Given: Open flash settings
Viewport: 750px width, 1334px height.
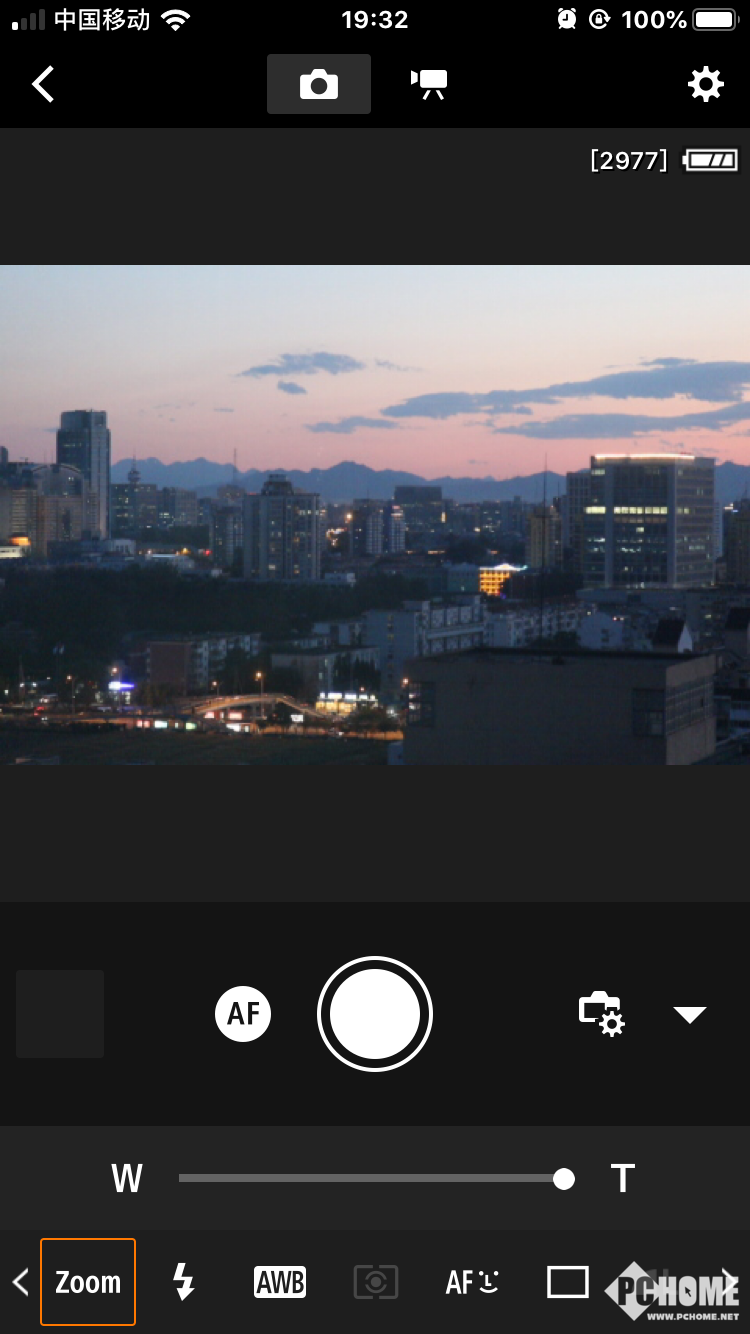Looking at the screenshot, I should click(184, 1282).
